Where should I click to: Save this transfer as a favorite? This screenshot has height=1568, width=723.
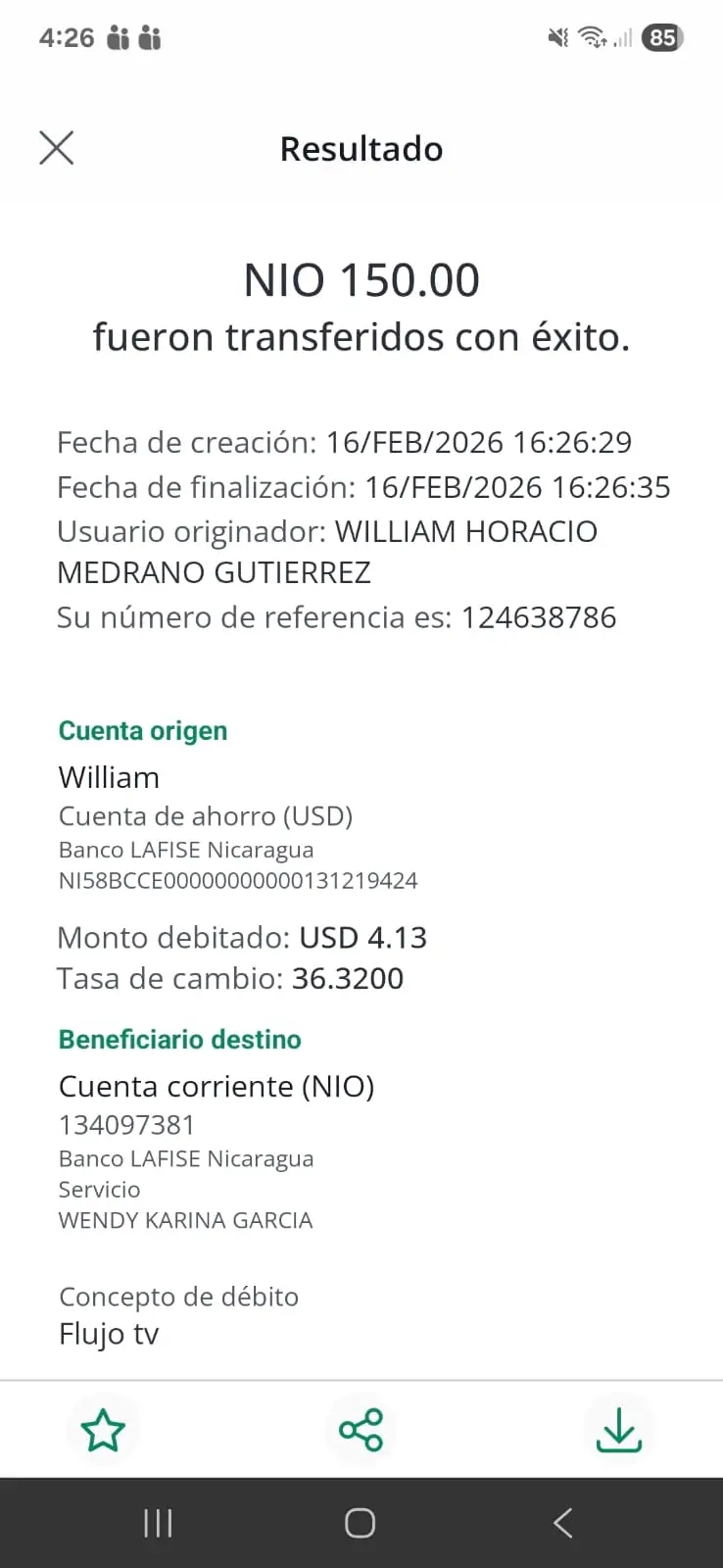(x=103, y=1430)
